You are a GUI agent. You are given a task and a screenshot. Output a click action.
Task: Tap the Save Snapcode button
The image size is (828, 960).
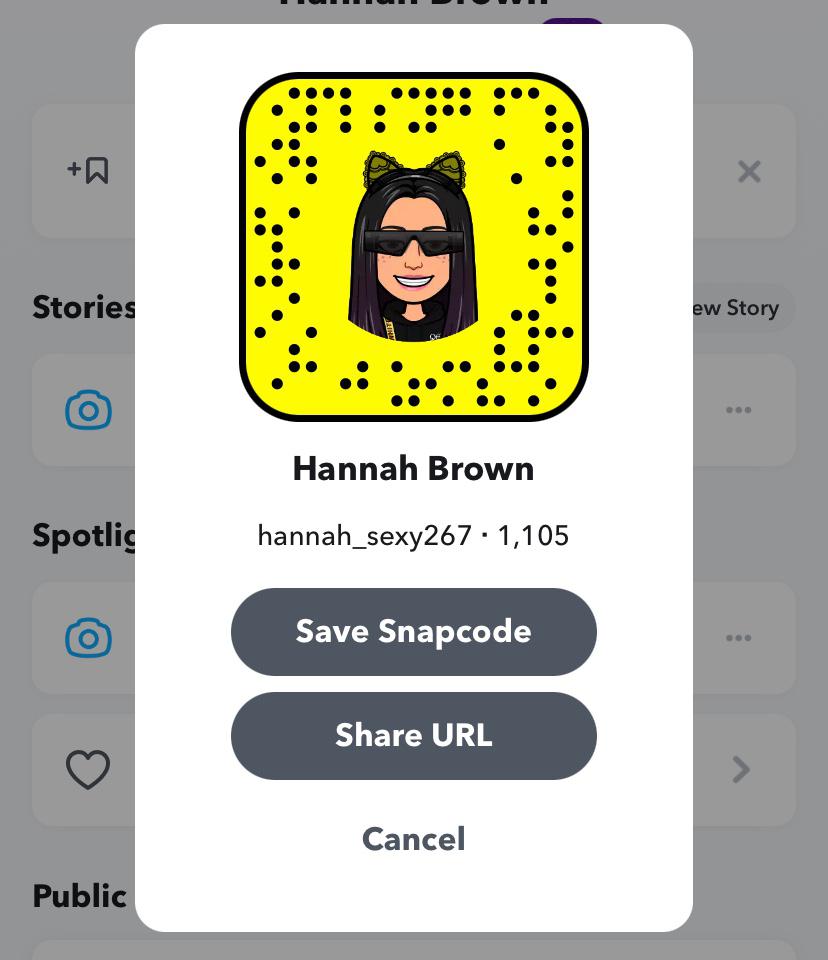(413, 632)
